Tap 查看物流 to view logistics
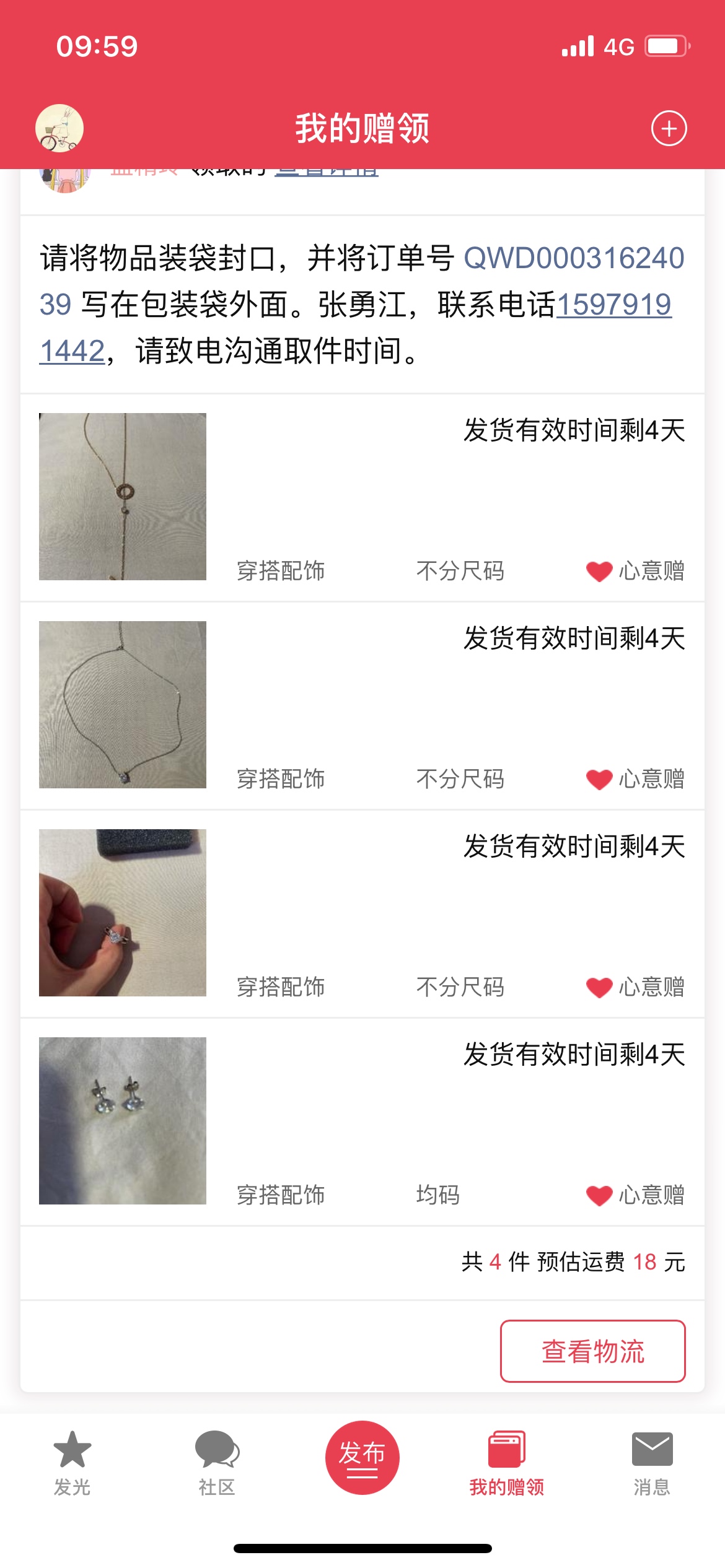This screenshot has width=725, height=1568. pos(593,1351)
